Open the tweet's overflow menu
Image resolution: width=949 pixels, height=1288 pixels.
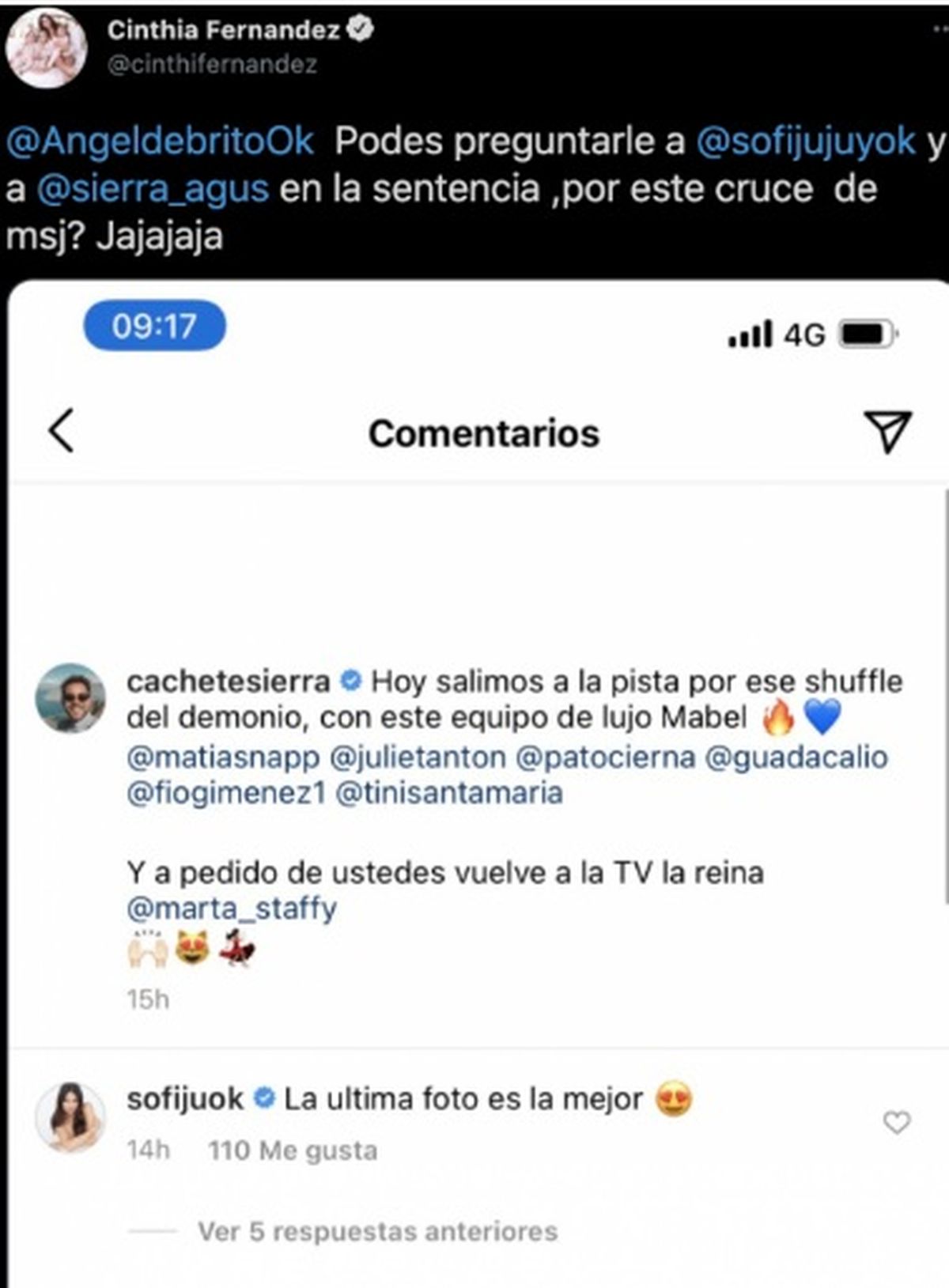(x=939, y=28)
